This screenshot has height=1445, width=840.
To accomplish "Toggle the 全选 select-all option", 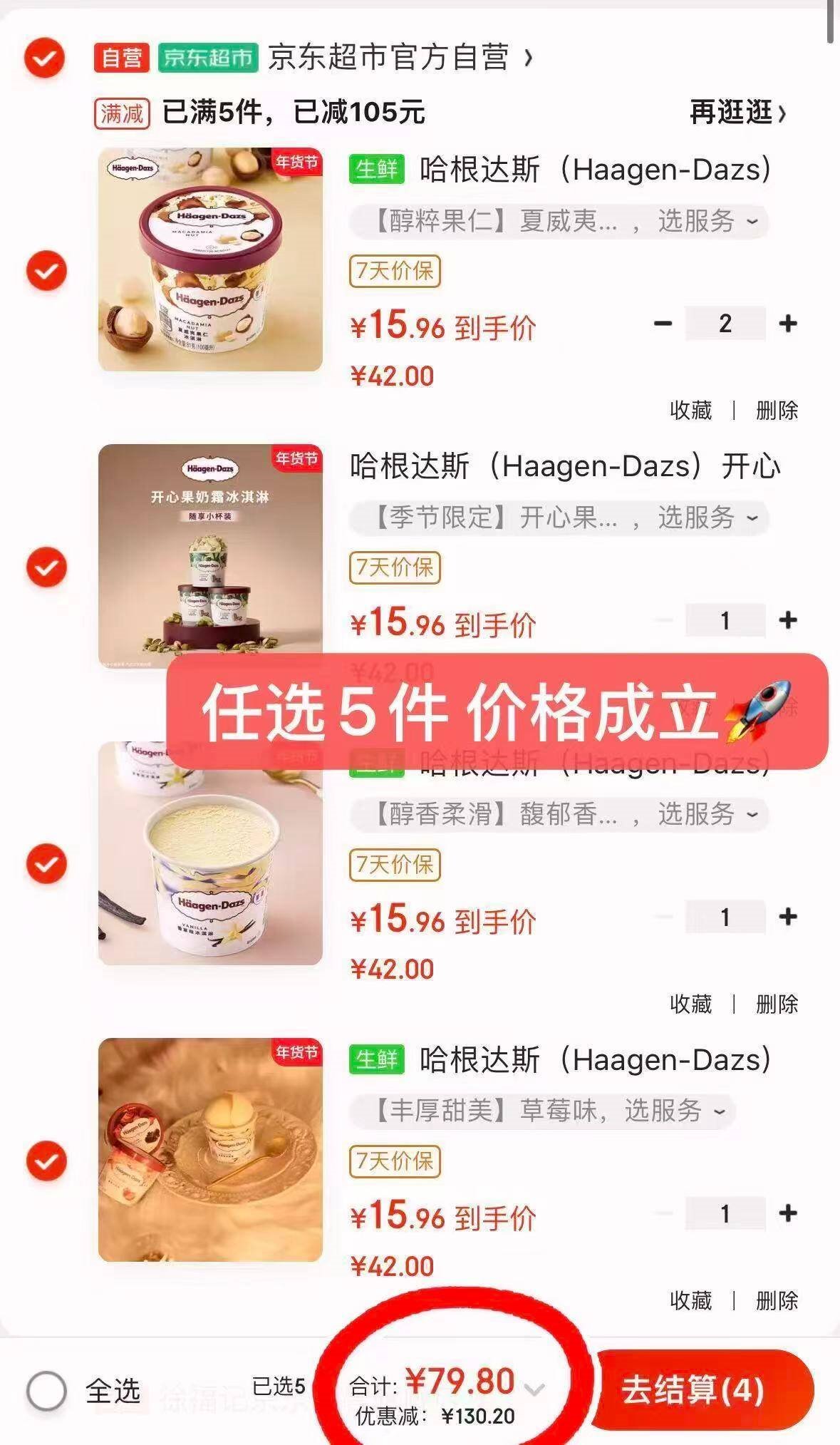I will (47, 1390).
